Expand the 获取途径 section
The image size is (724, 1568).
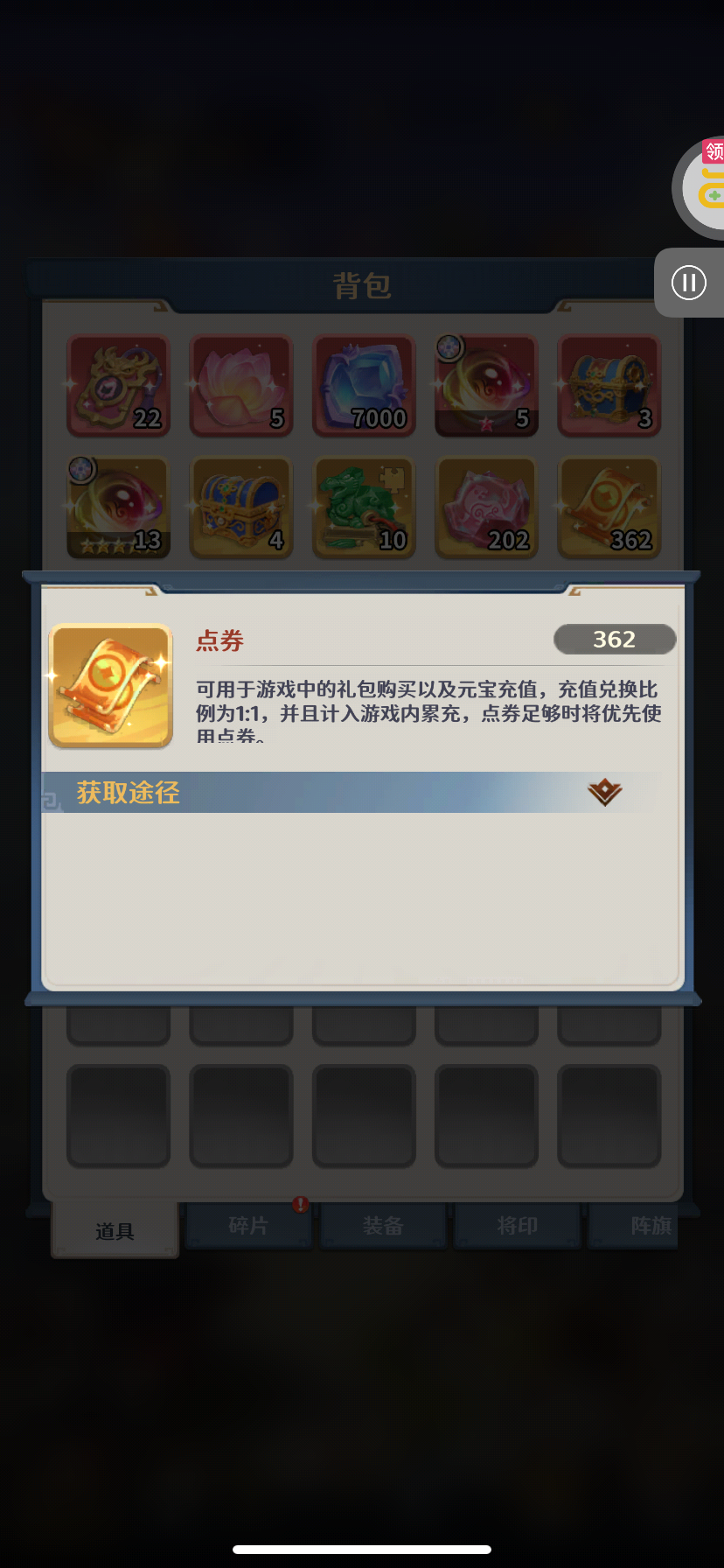[x=604, y=793]
